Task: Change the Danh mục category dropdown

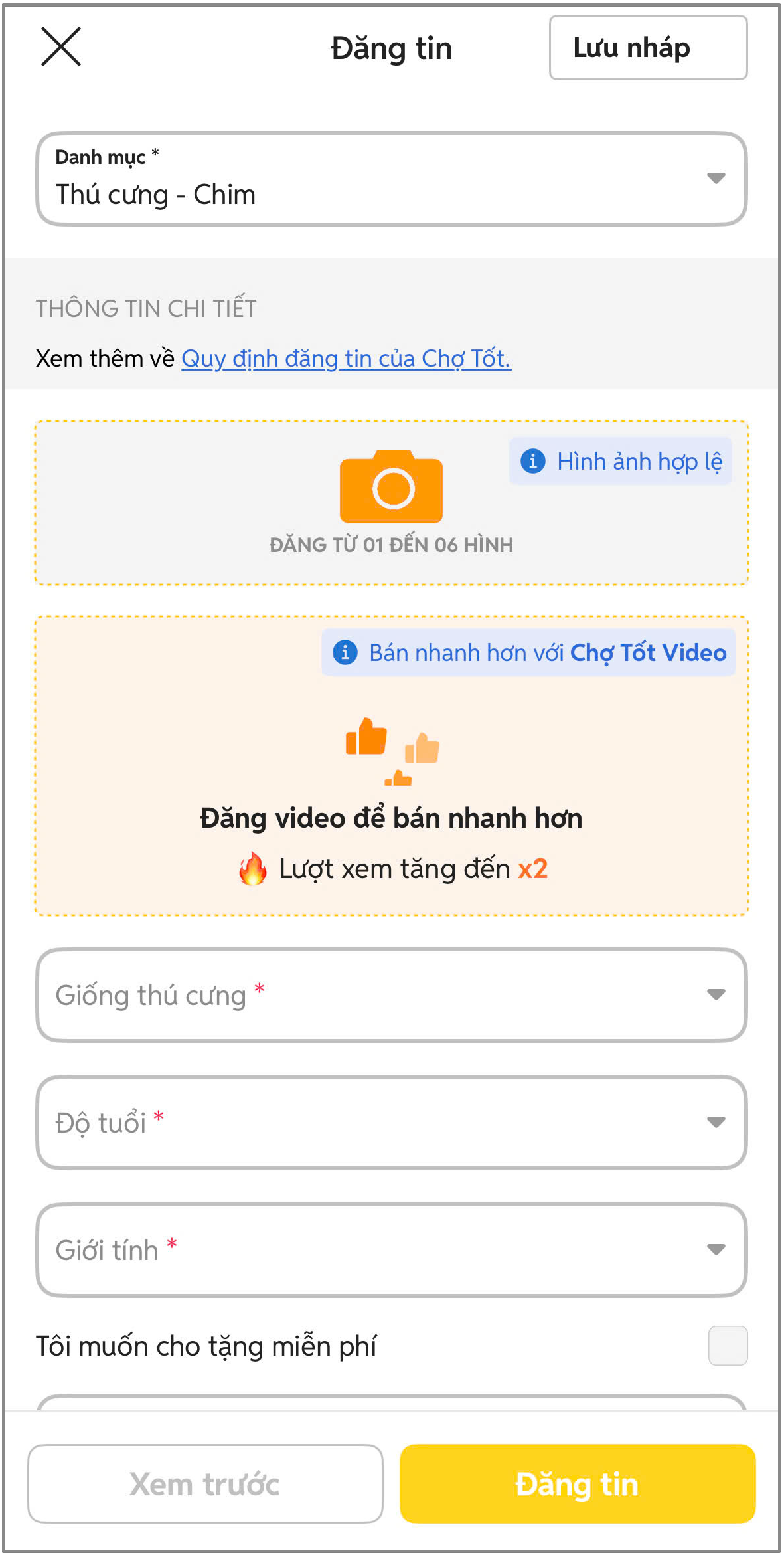Action: click(391, 179)
